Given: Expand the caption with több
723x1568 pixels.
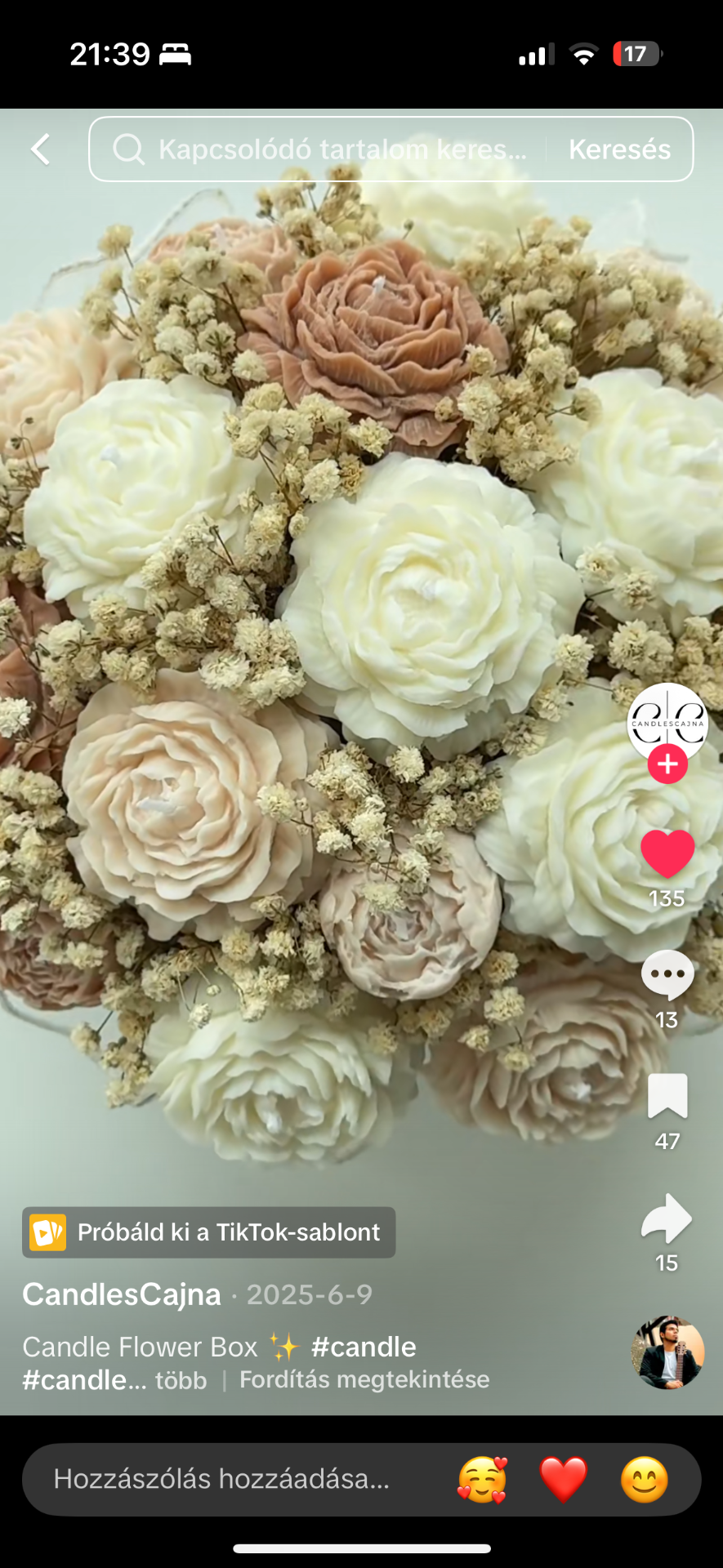Looking at the screenshot, I should 181,1380.
